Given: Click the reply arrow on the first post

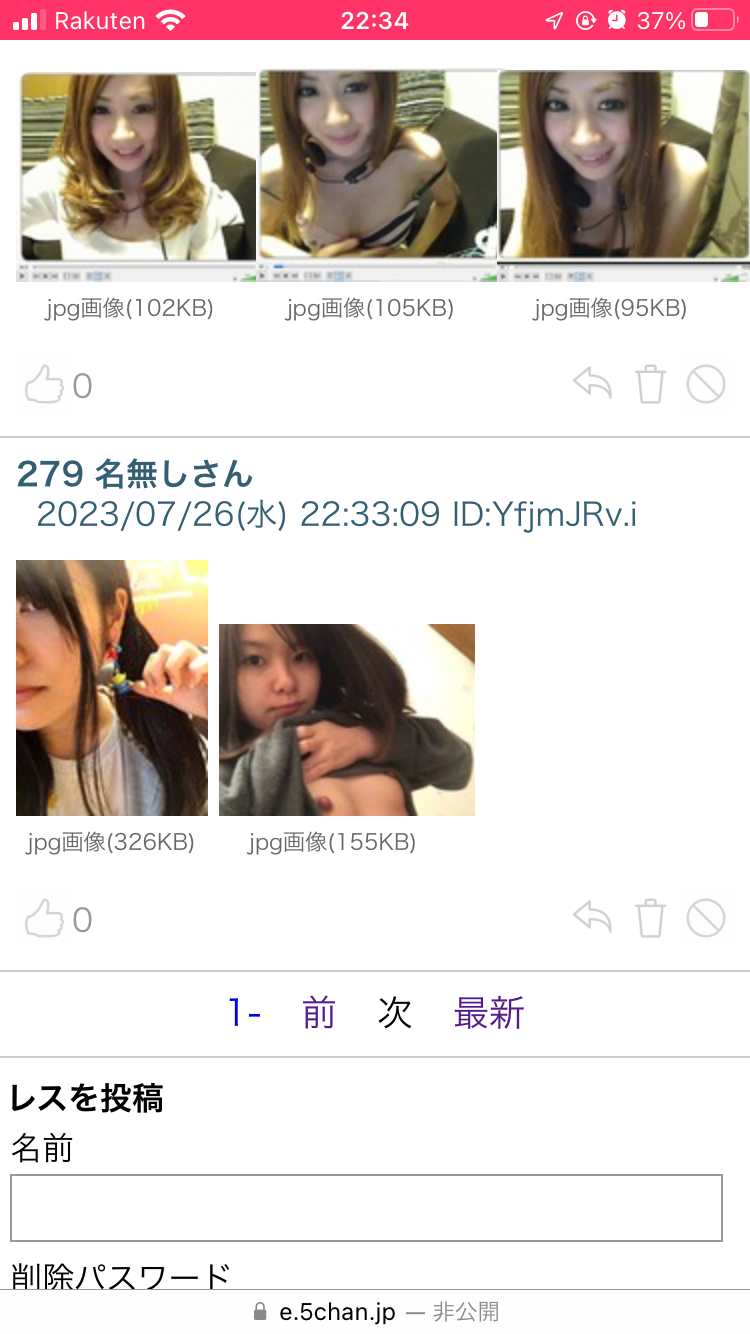Looking at the screenshot, I should tap(592, 383).
